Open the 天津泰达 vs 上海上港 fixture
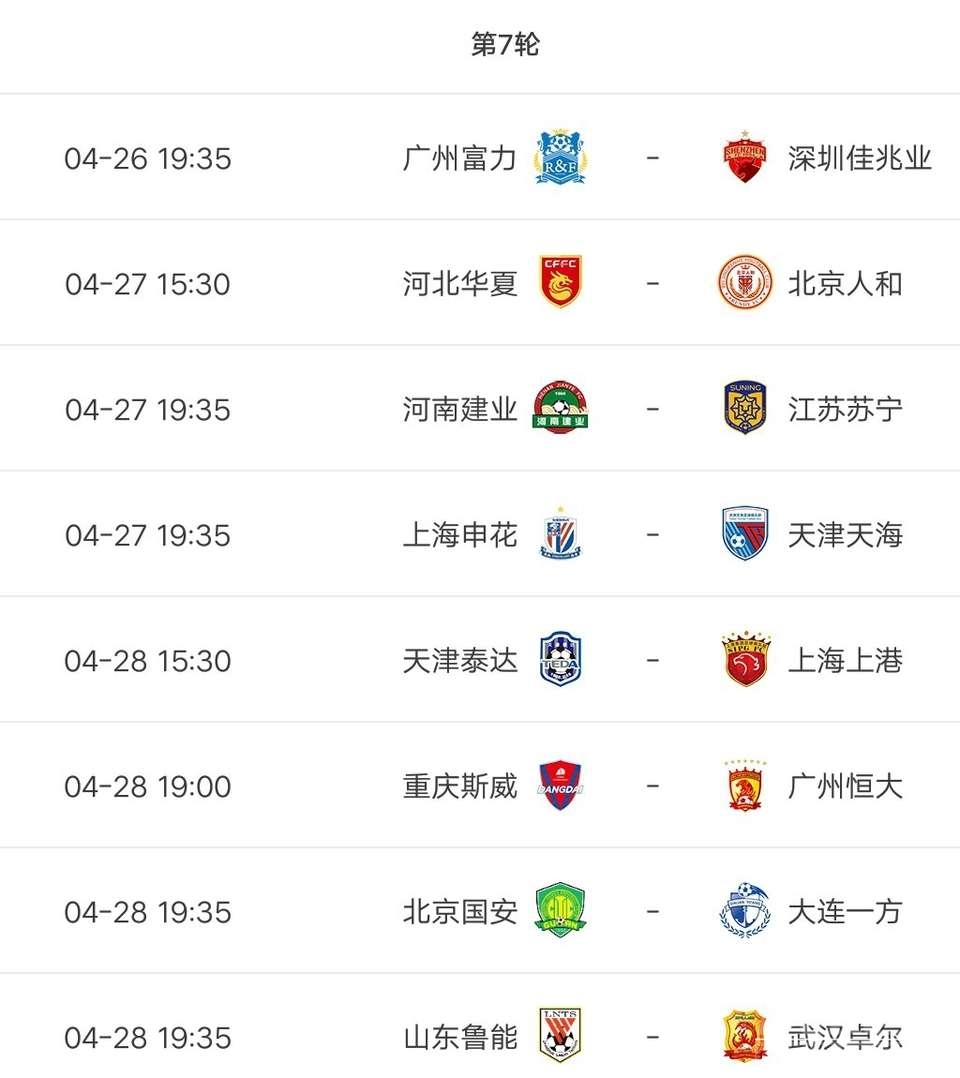 [x=652, y=661]
